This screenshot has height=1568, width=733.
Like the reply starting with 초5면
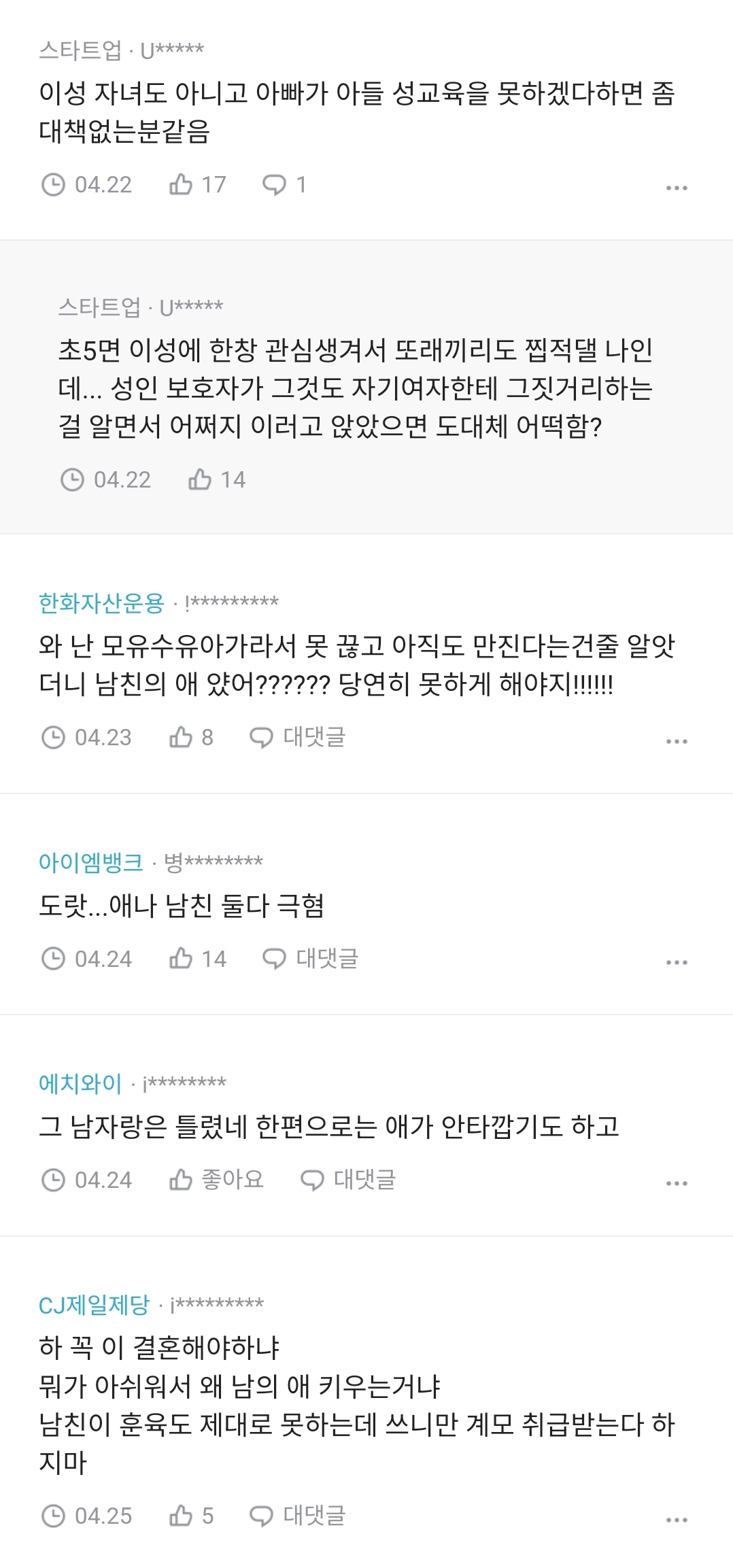(x=216, y=479)
